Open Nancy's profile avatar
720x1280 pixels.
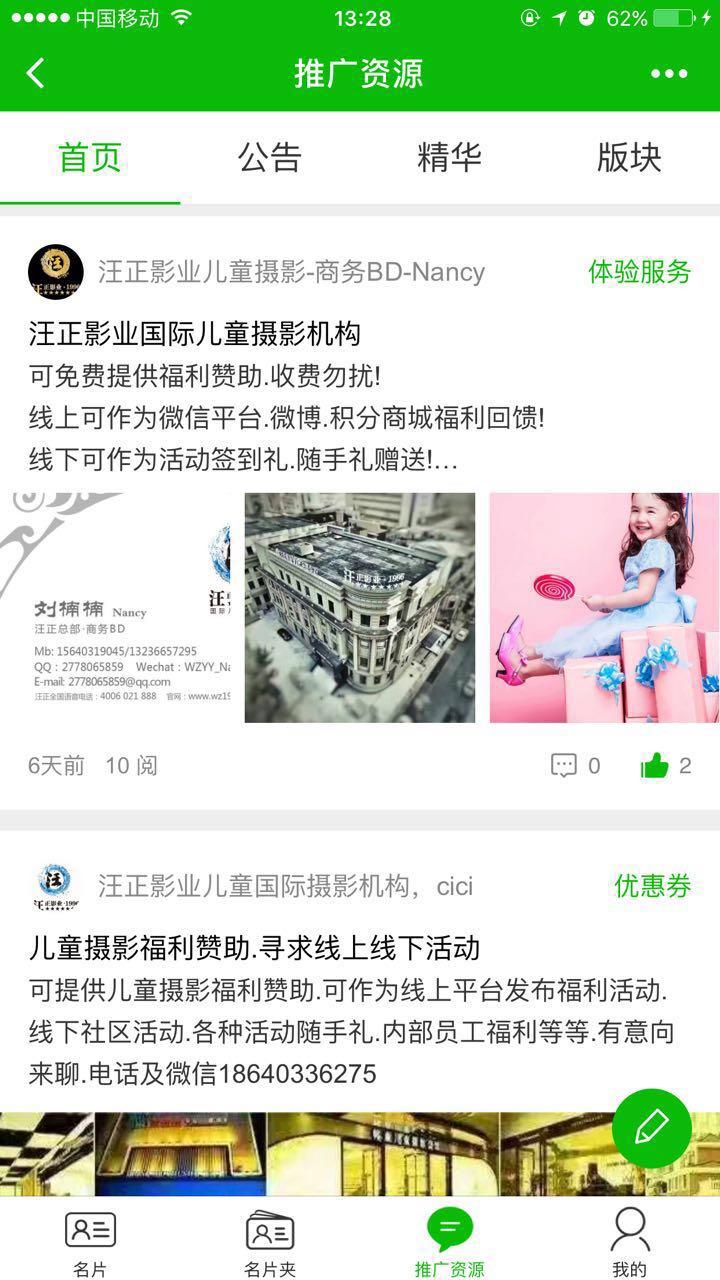pos(55,271)
